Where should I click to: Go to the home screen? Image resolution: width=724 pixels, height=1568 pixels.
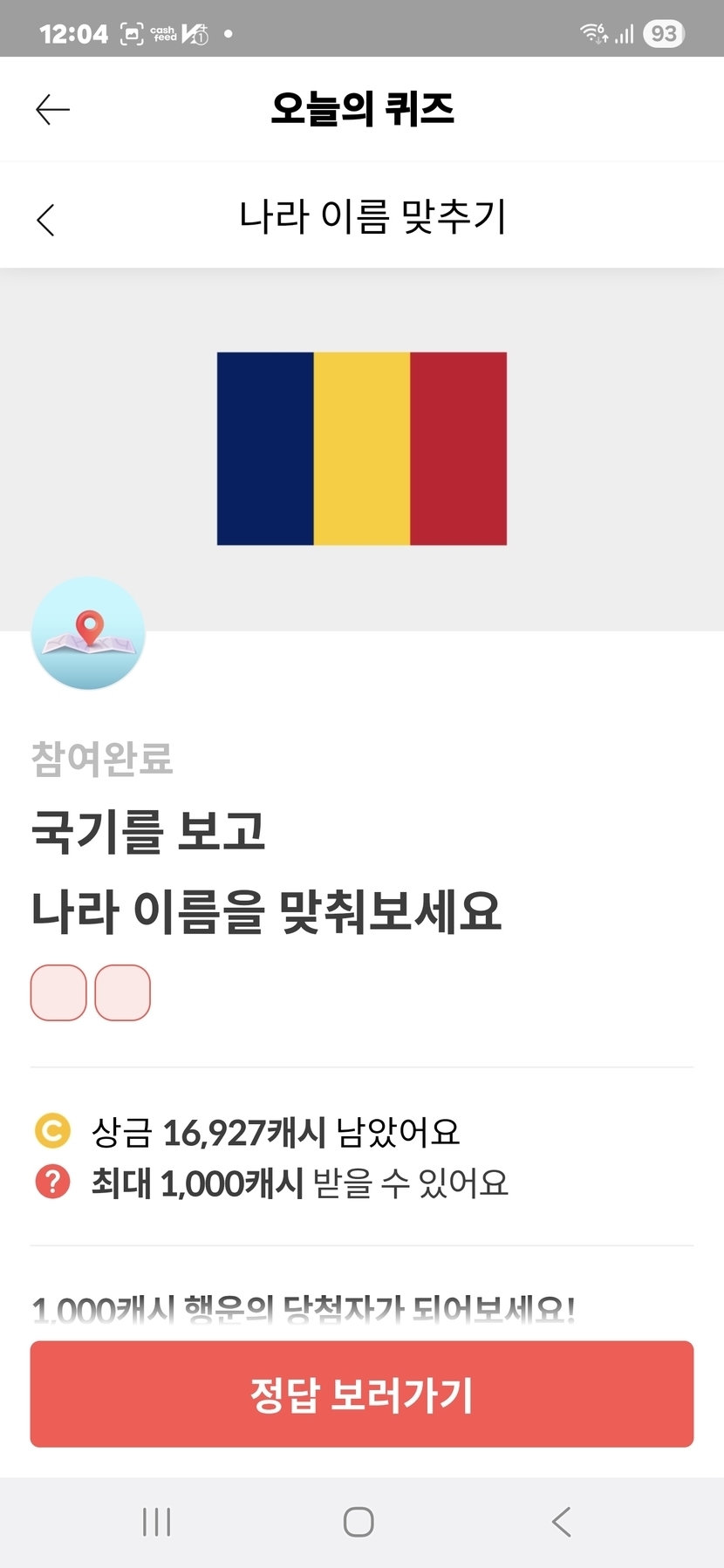click(x=359, y=1522)
